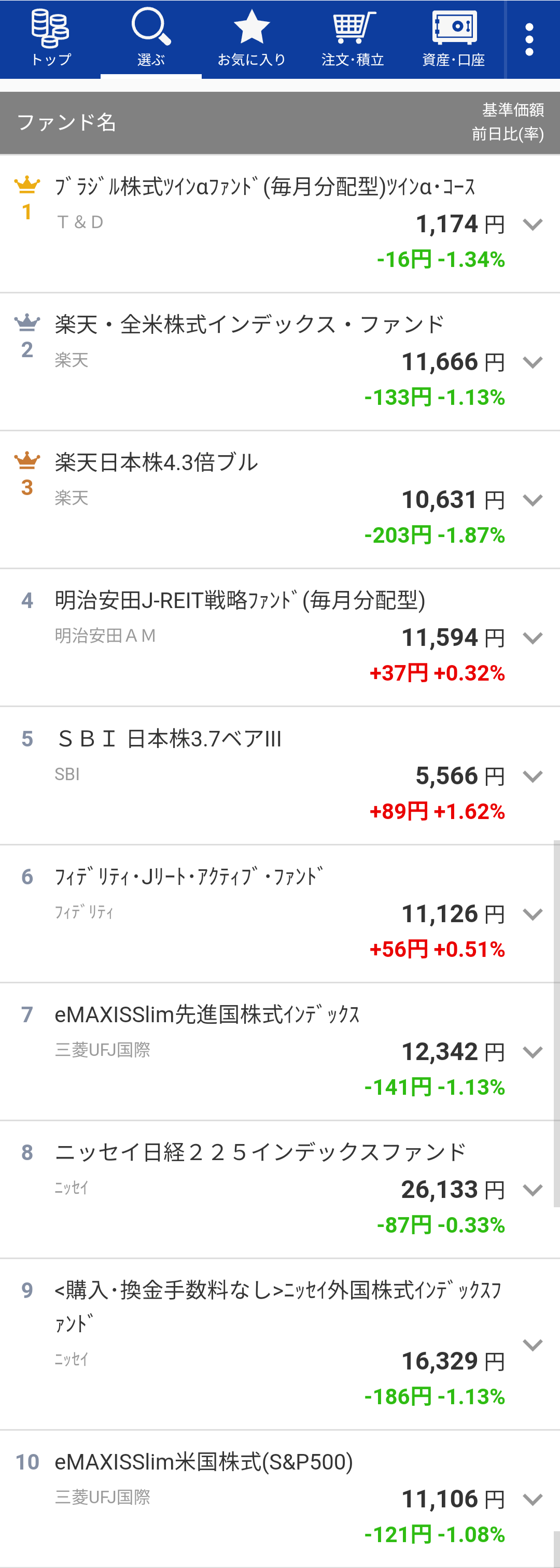View 楽天日本株4.3倍ブル fund
Viewport: 560px width, 1568px height.
pos(157,462)
